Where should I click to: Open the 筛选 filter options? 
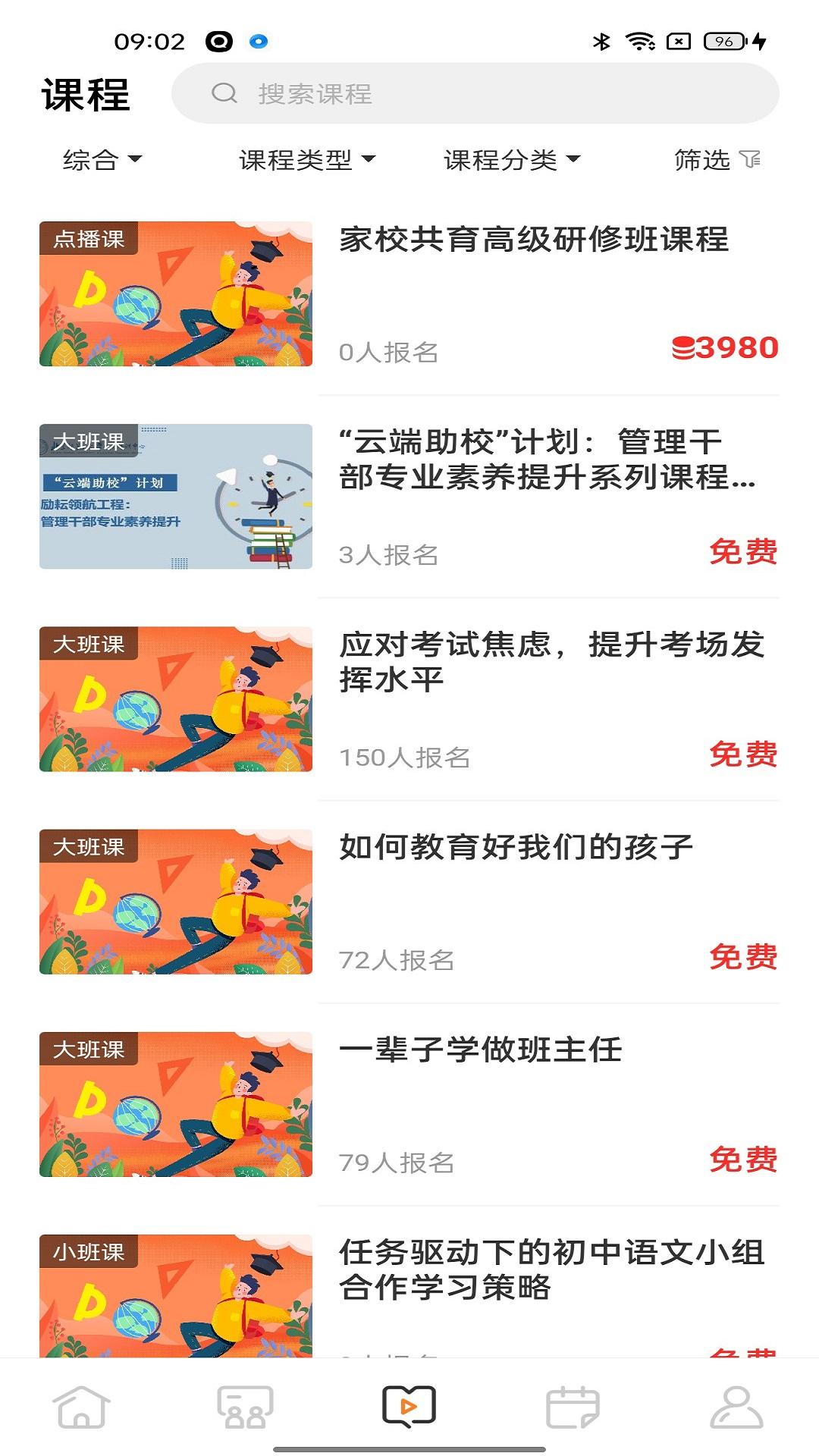point(717,160)
